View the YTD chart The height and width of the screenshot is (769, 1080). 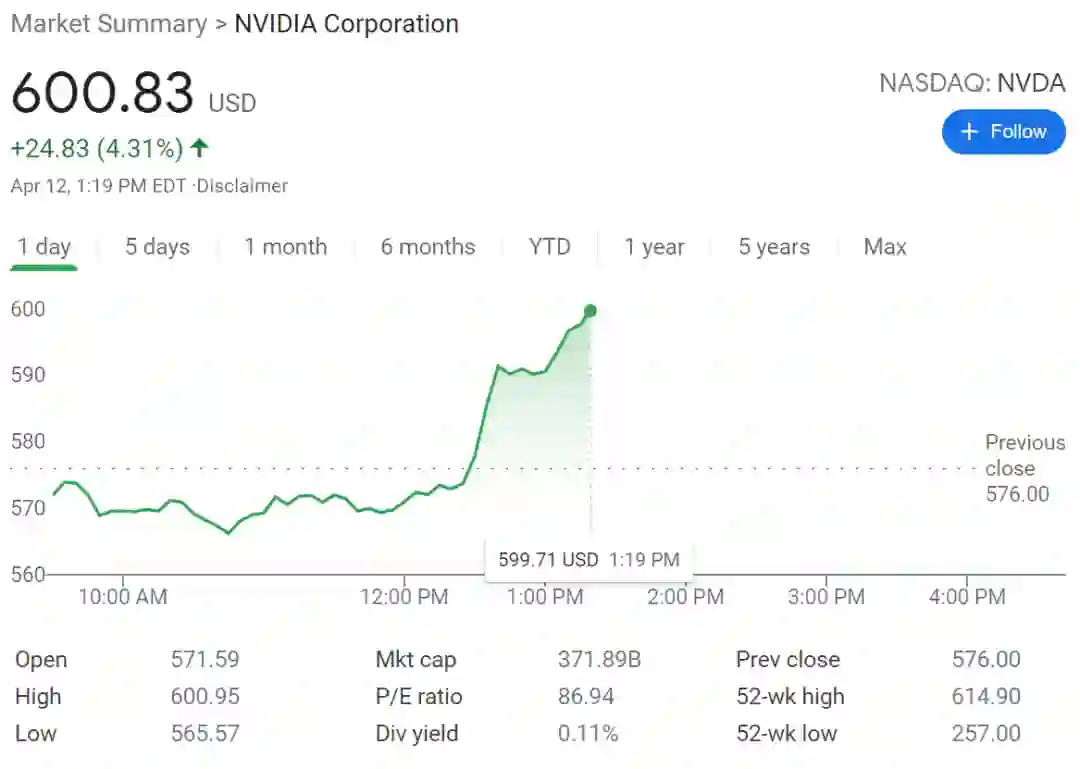549,247
